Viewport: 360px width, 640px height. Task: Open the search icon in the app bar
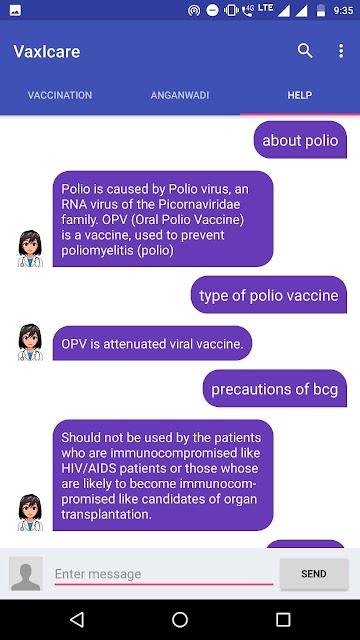point(305,51)
